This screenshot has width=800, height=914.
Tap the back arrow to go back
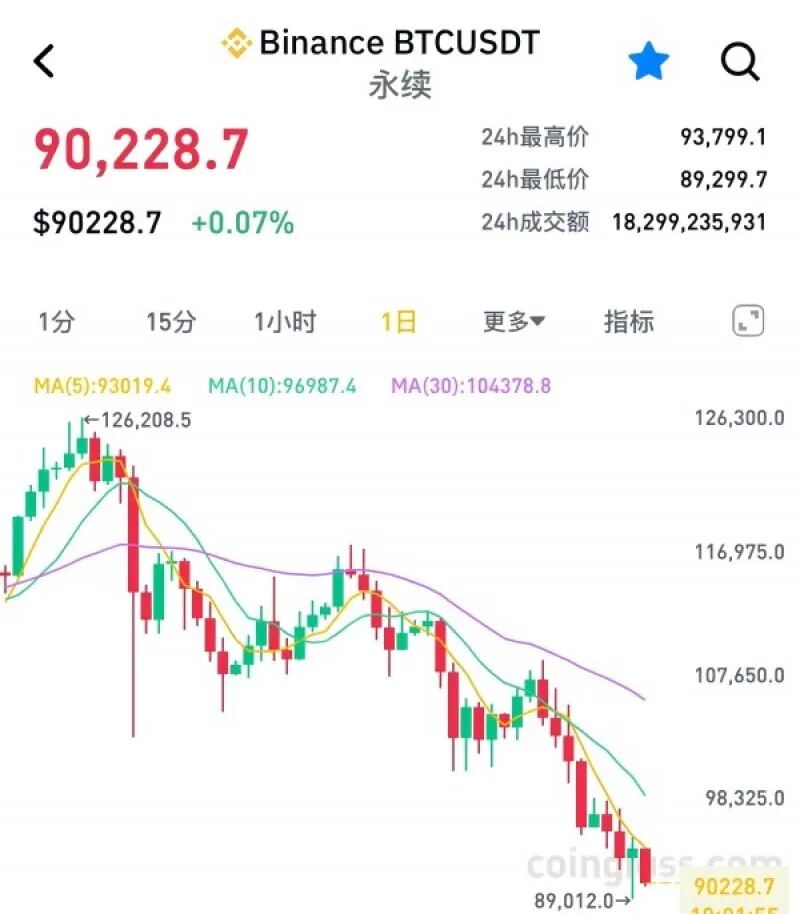[42, 60]
